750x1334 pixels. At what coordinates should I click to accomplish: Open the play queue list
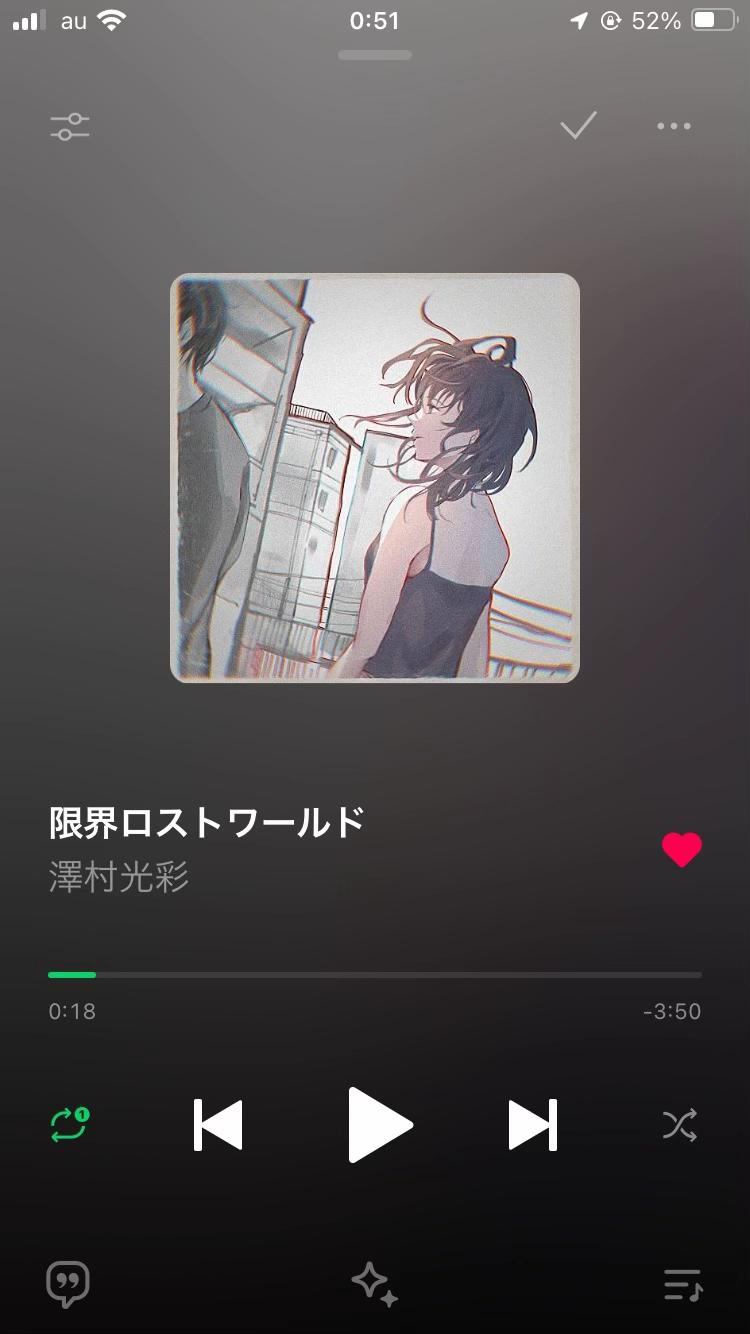[683, 1285]
